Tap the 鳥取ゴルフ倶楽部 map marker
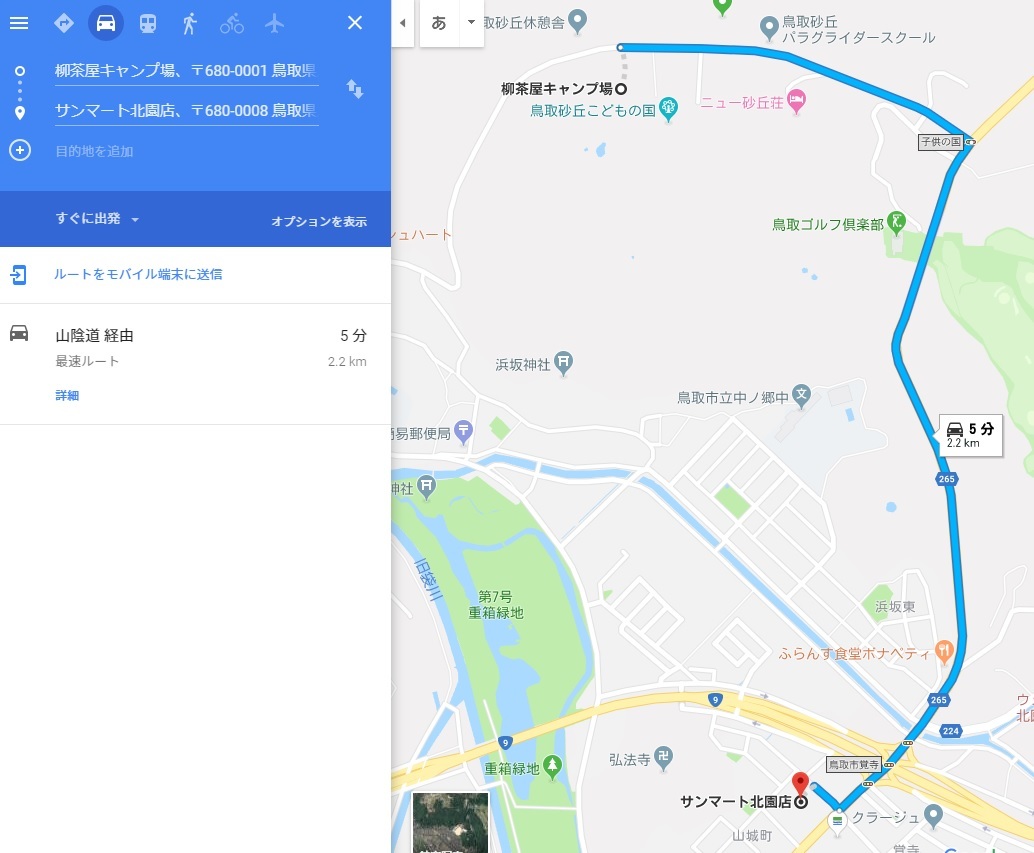Screen dimensions: 1034x853 897,221
